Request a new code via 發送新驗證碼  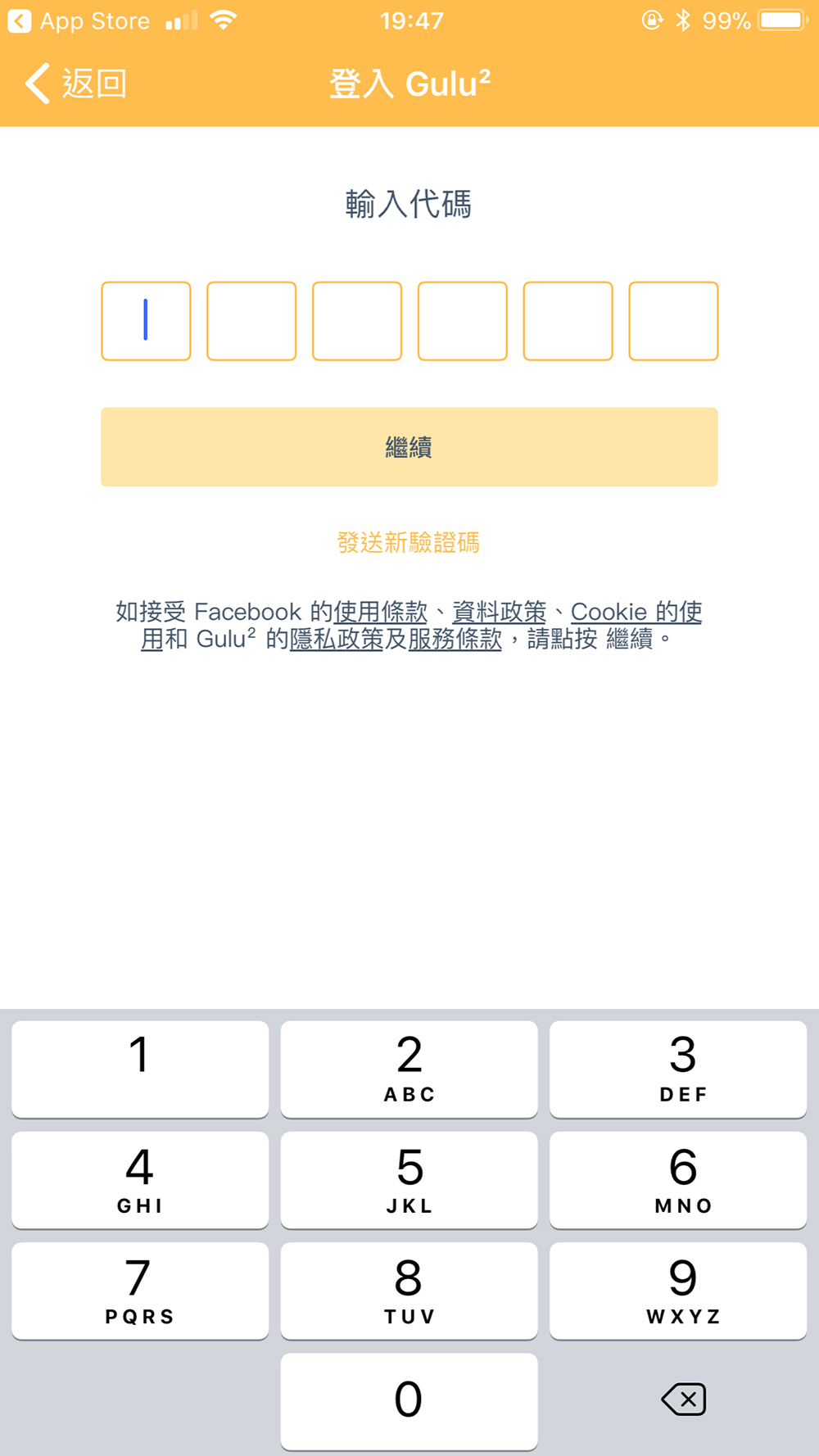pyautogui.click(x=409, y=542)
